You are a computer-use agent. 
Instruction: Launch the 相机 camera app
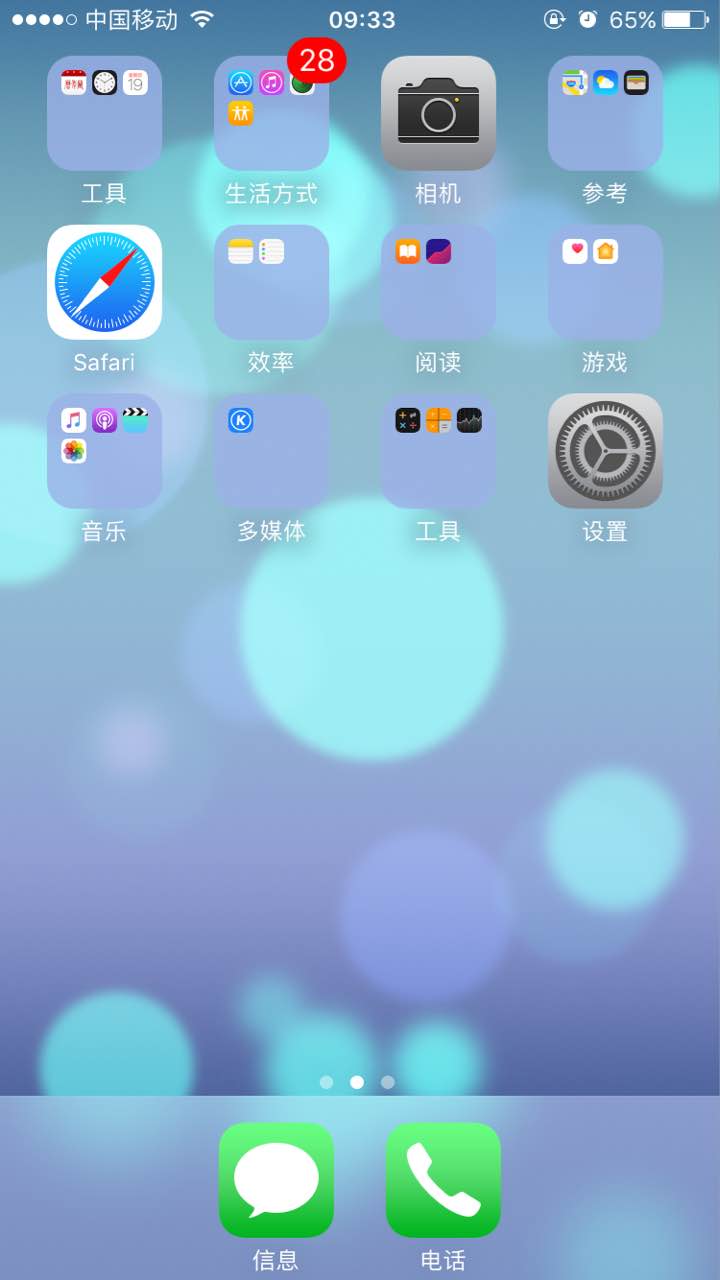click(438, 113)
